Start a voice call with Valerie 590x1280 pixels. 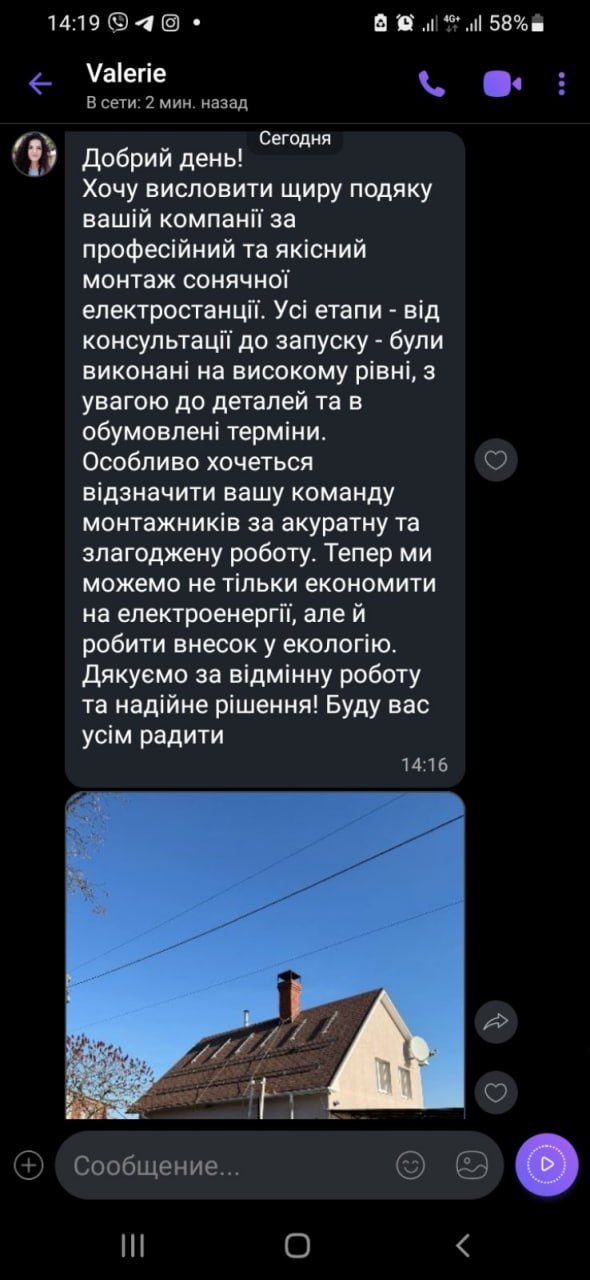coord(432,84)
